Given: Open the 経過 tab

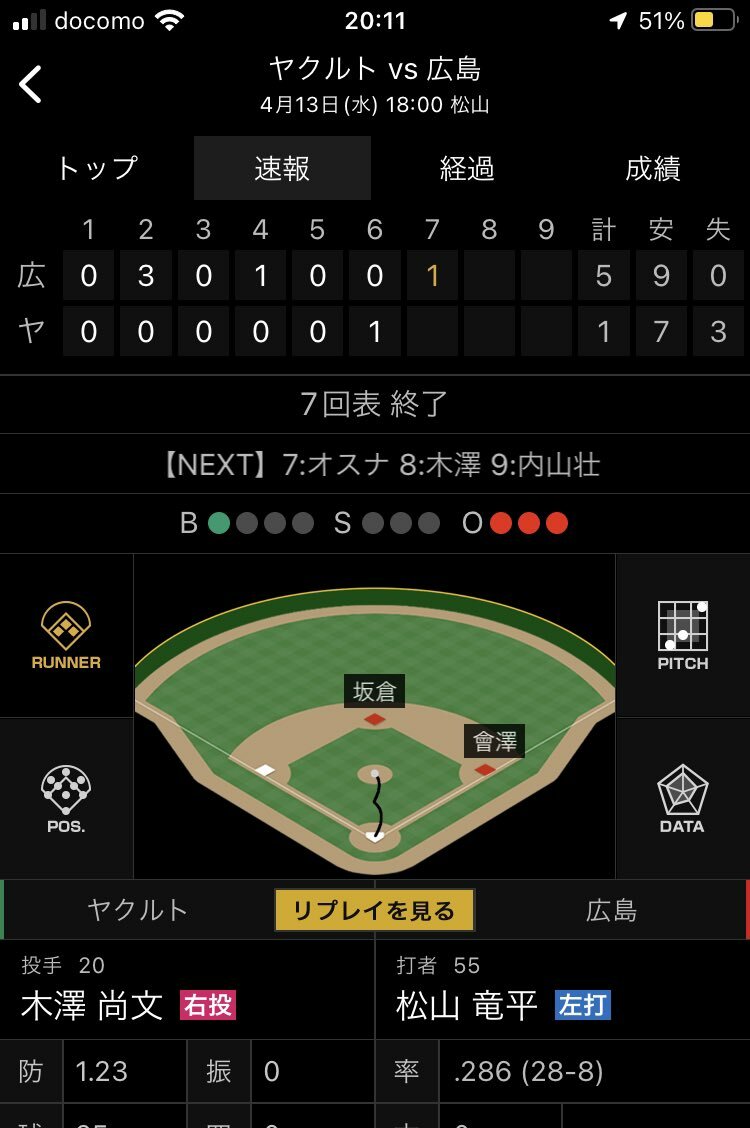Looking at the screenshot, I should click(467, 169).
